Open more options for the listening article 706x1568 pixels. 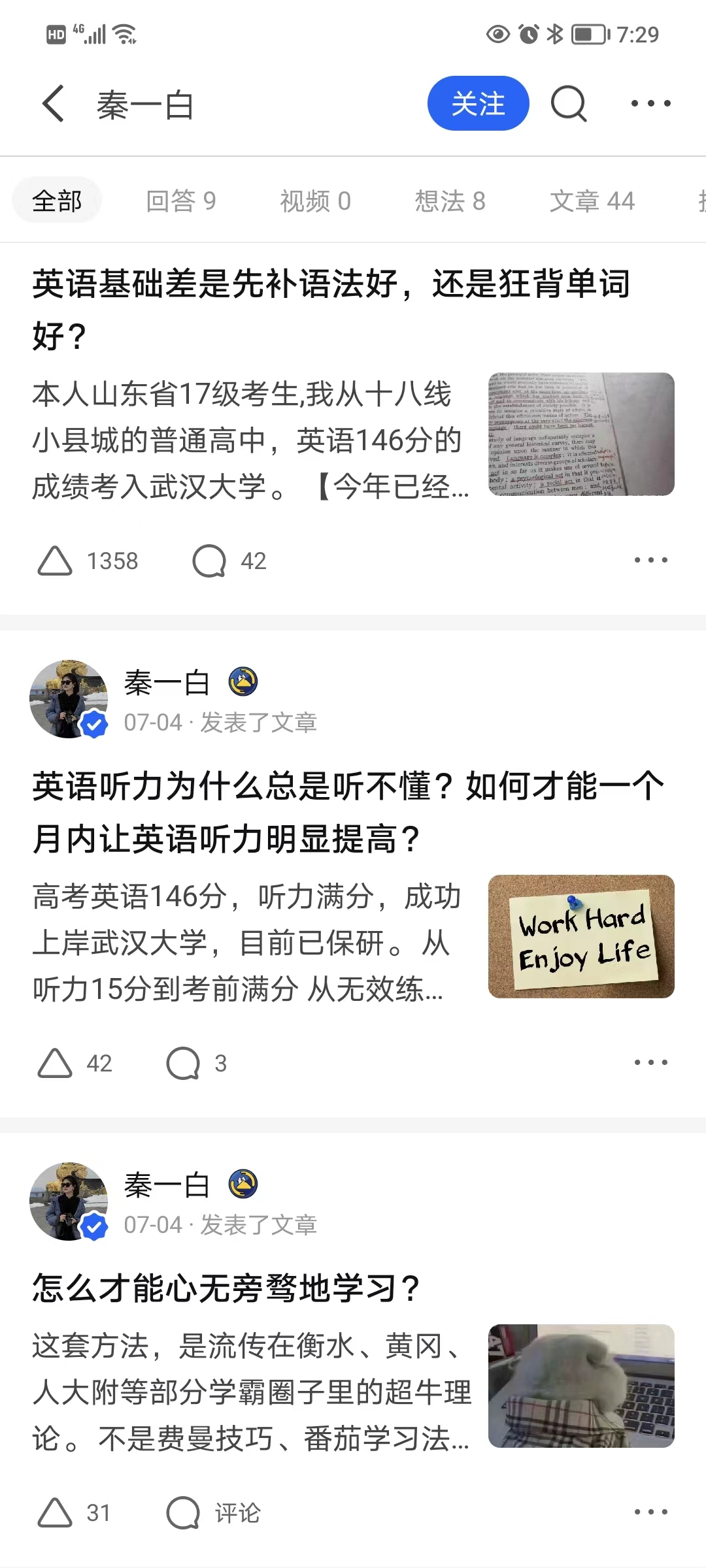(650, 1063)
